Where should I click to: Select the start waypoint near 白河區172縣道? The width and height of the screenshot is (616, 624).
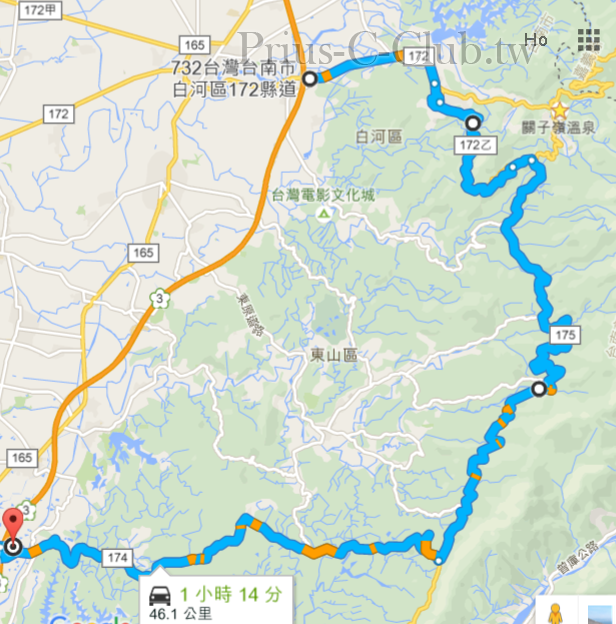310,79
